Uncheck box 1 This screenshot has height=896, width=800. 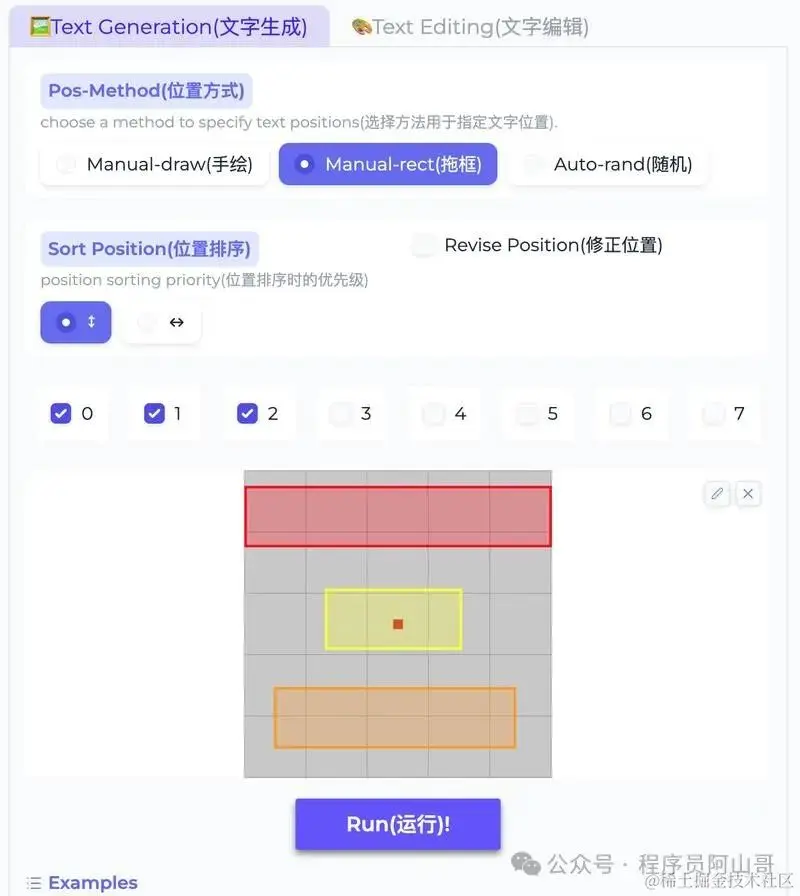point(154,413)
